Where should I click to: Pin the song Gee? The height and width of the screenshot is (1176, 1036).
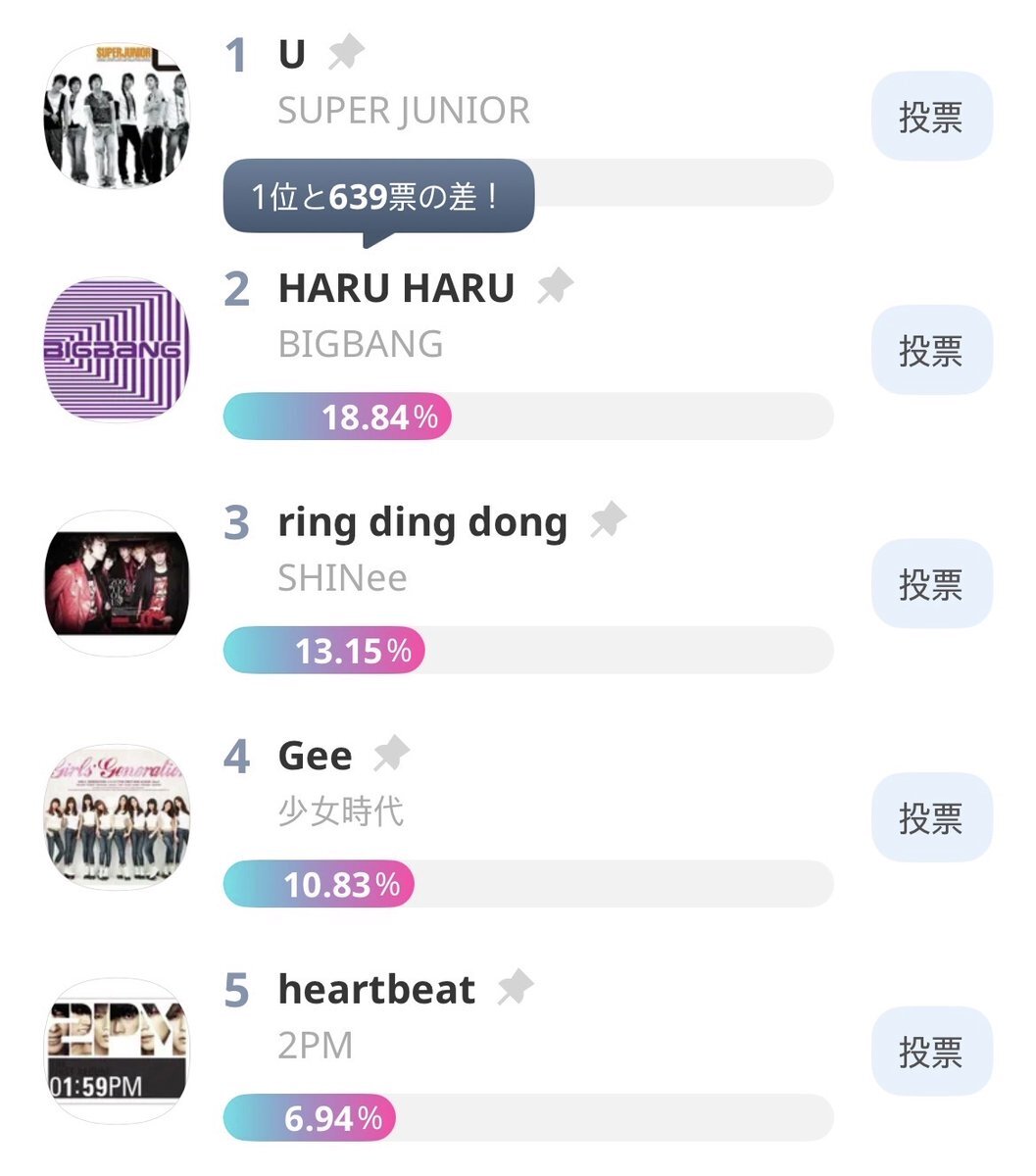pyautogui.click(x=391, y=755)
